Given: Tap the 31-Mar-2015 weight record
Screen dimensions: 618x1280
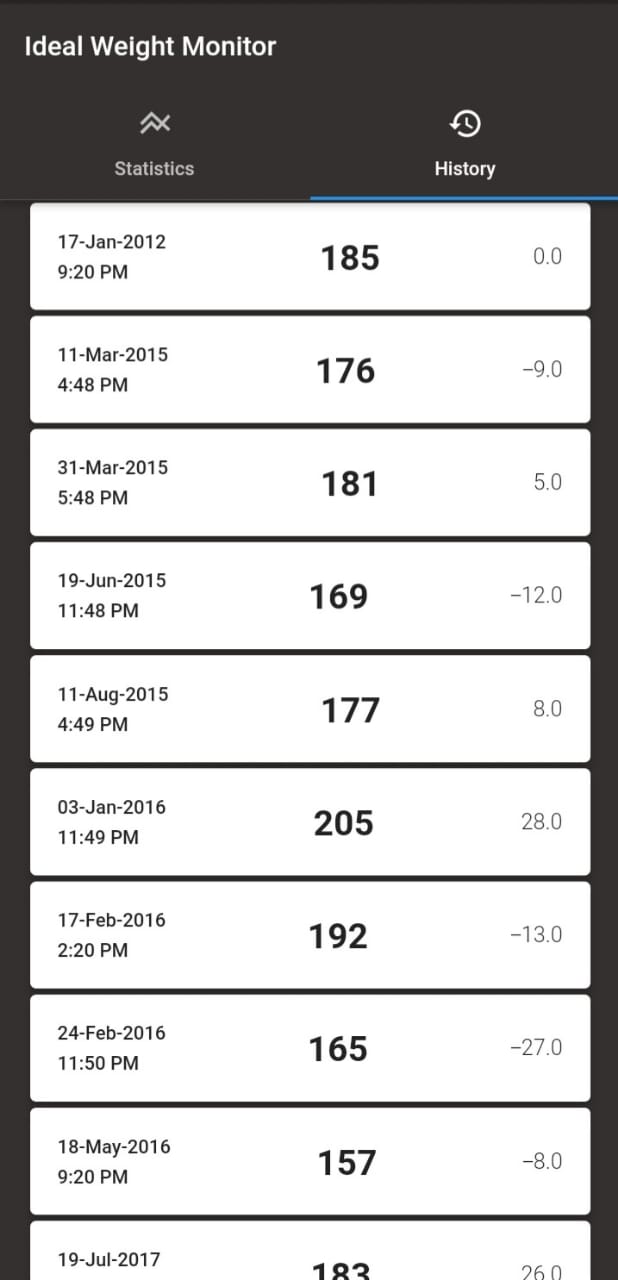Looking at the screenshot, I should click(310, 483).
